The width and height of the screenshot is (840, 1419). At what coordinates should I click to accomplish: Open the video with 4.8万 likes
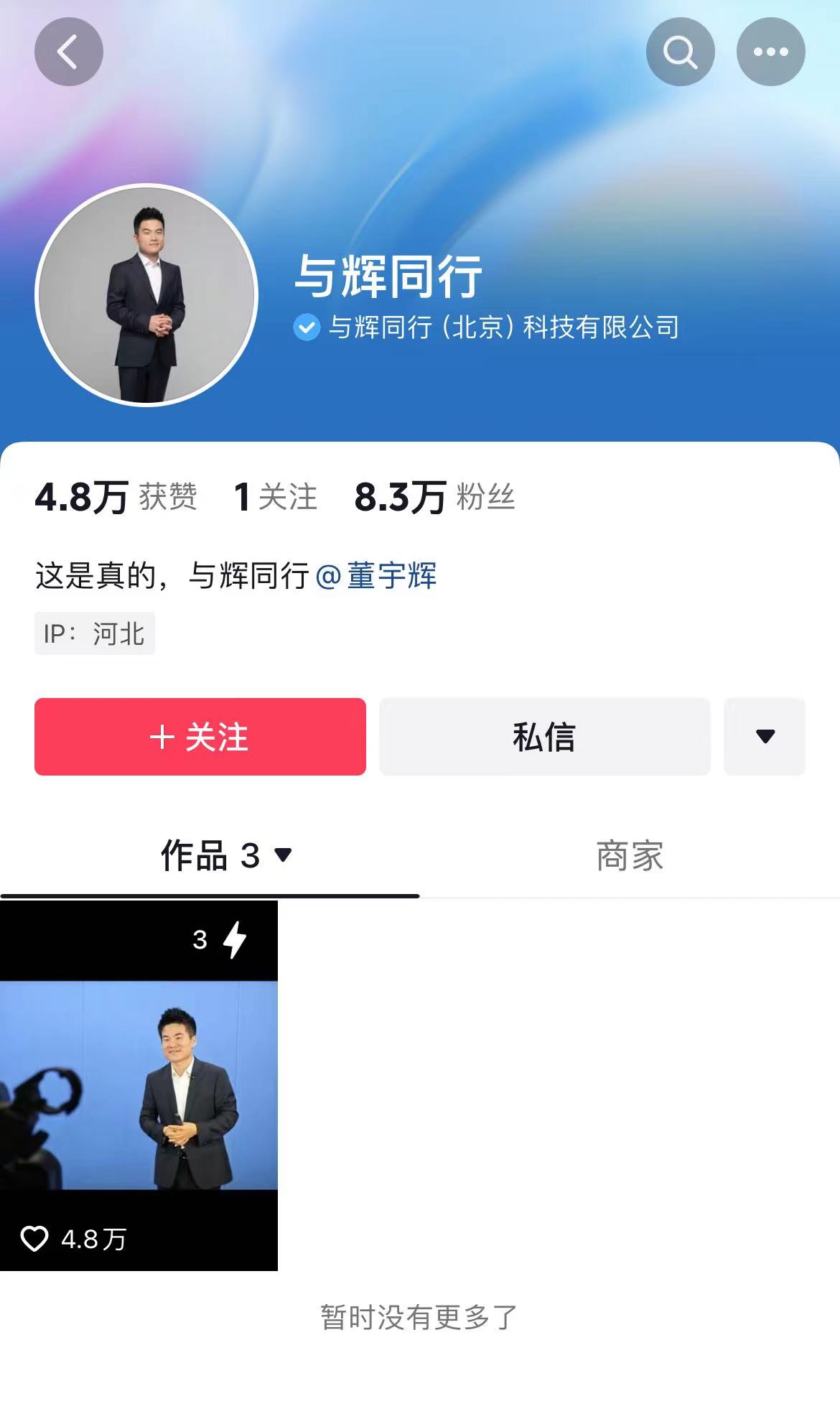(x=139, y=1086)
